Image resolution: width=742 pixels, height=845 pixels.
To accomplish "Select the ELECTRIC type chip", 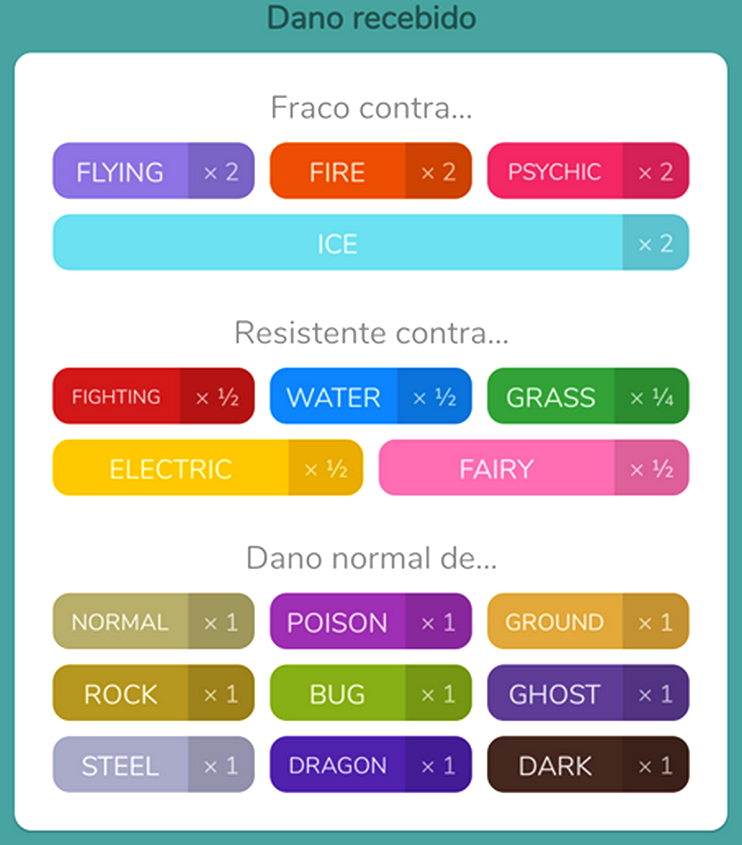I will (207, 468).
